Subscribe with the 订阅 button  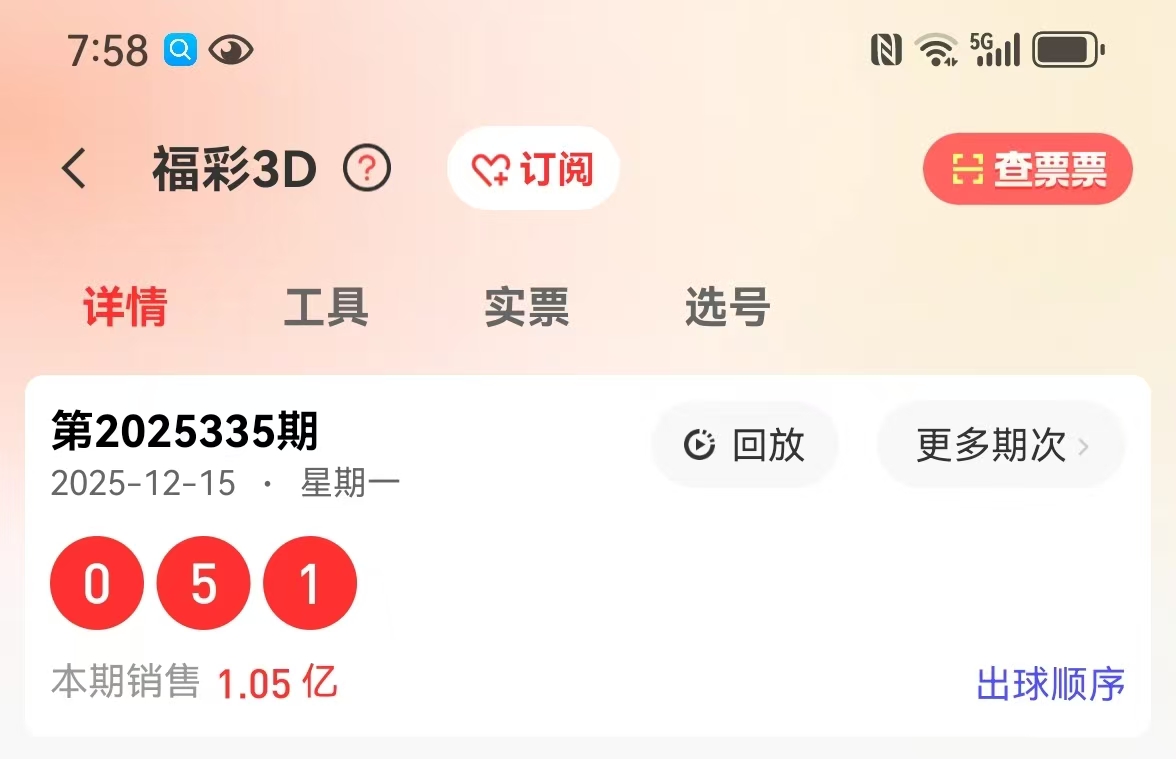point(533,169)
